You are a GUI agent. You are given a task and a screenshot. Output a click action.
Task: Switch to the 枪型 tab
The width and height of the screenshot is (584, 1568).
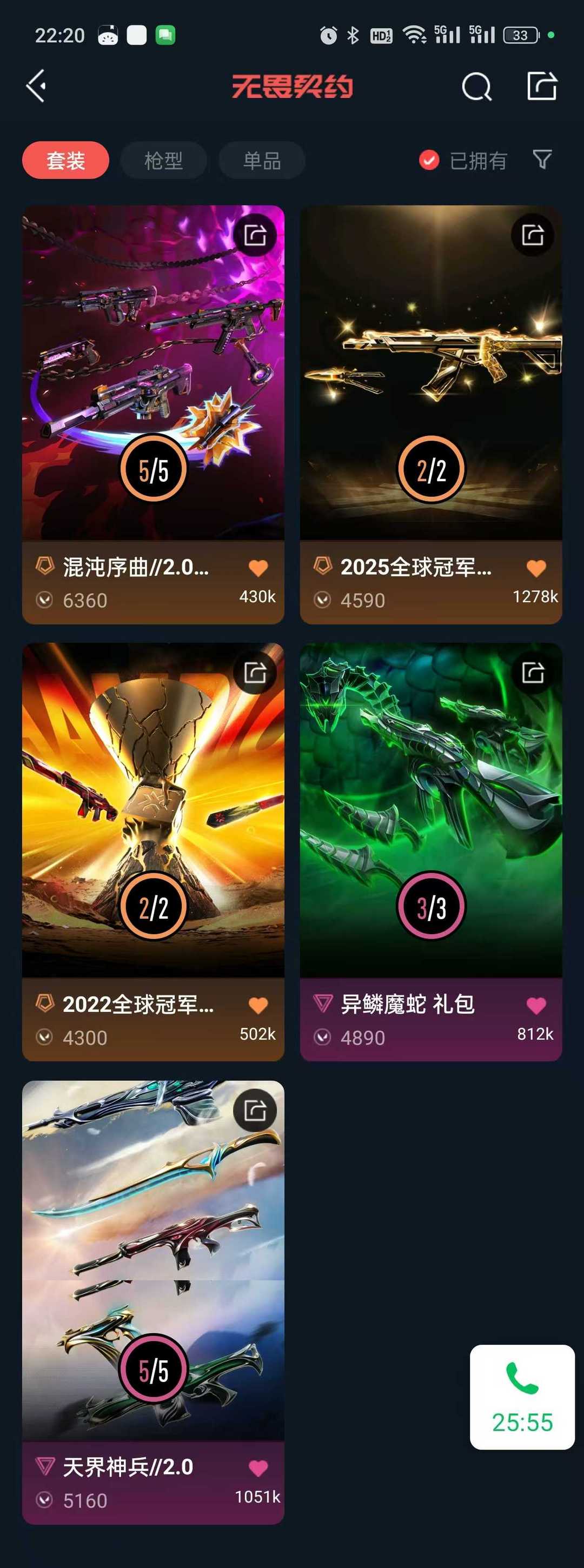tap(163, 160)
